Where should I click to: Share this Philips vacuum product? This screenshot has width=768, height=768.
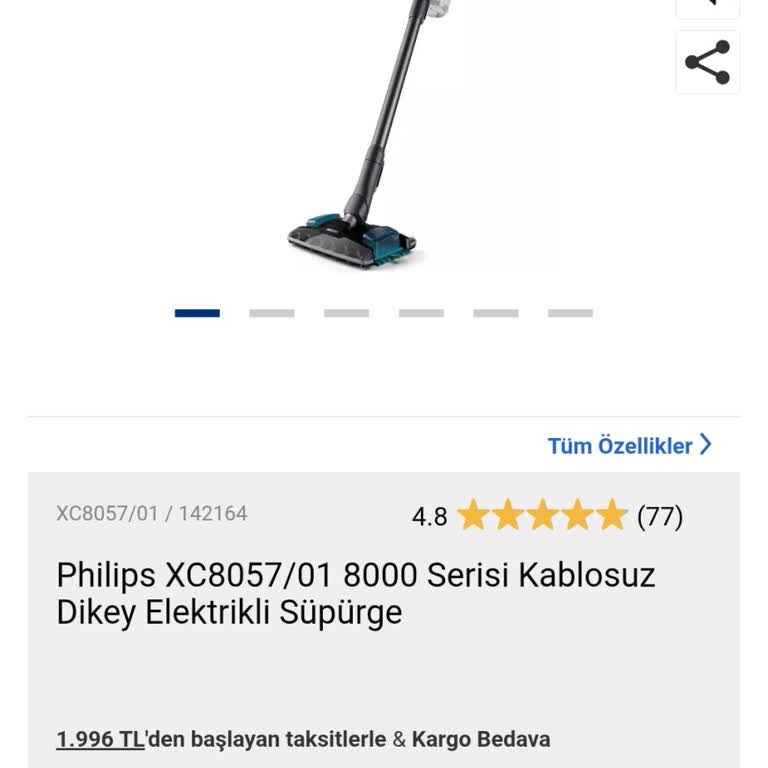(x=707, y=63)
